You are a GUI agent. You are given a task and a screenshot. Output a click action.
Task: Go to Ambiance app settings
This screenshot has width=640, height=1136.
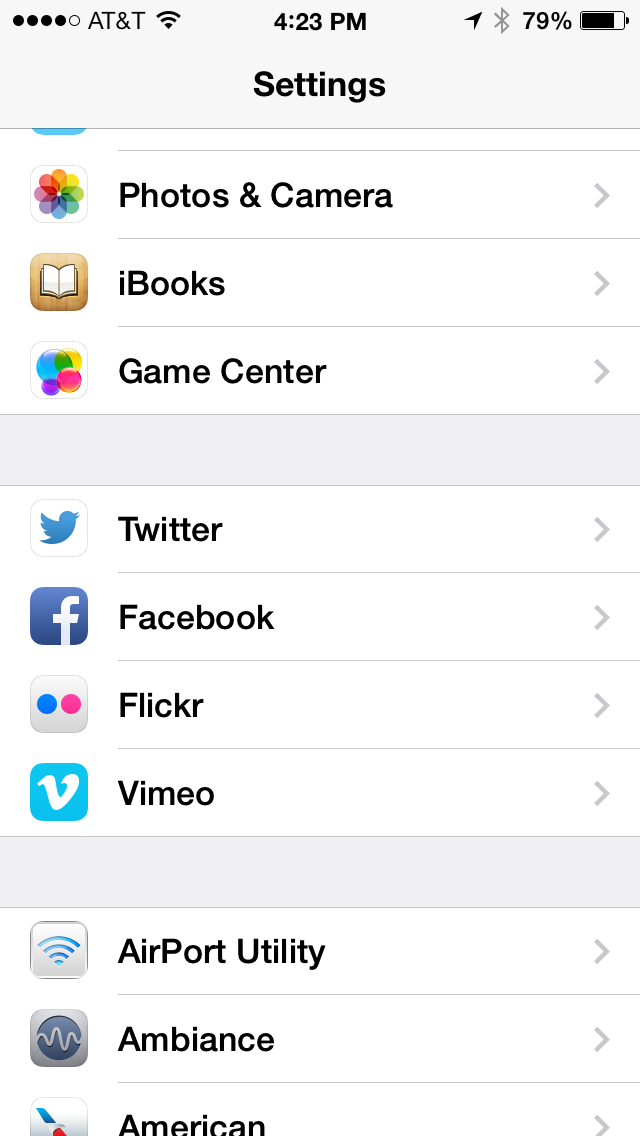click(x=320, y=1039)
